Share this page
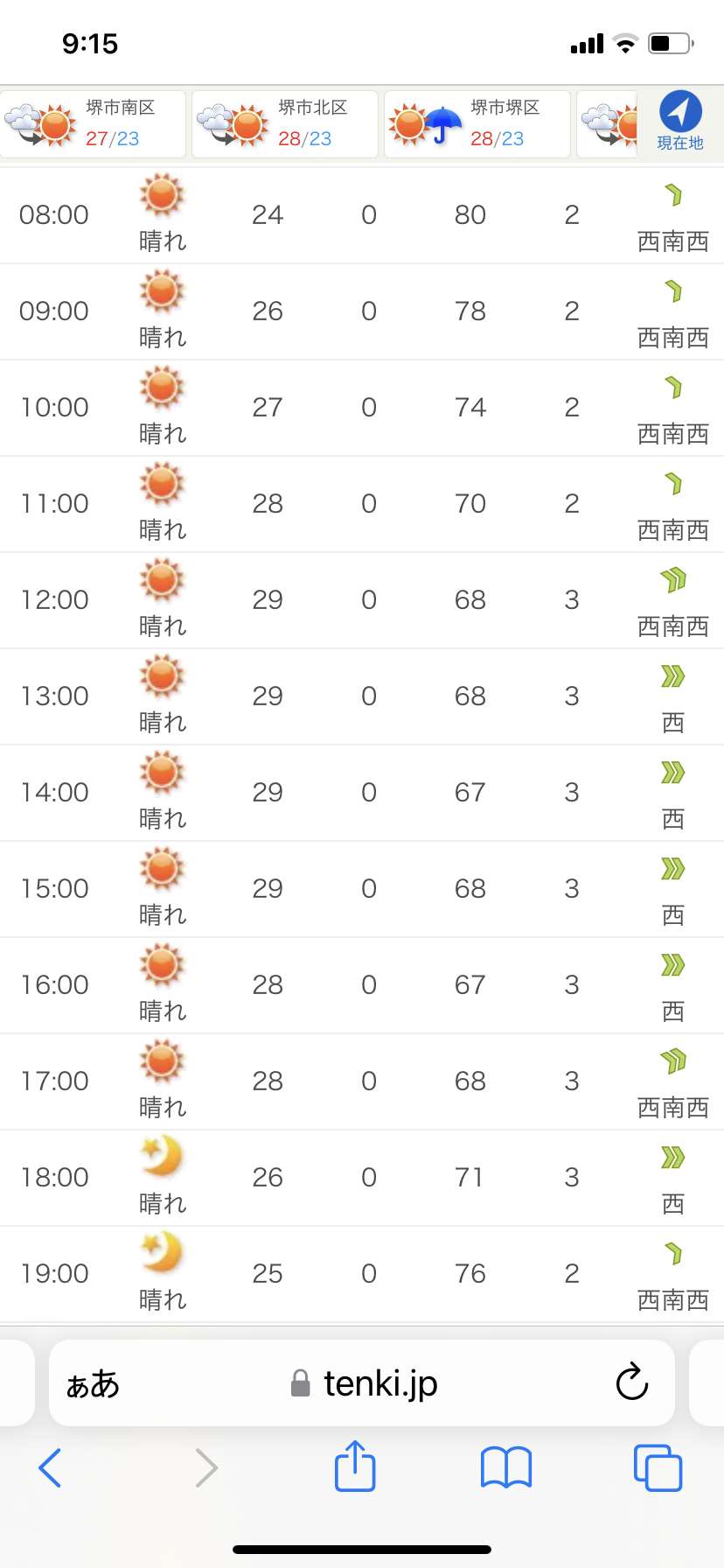The image size is (724, 1568). pyautogui.click(x=355, y=1466)
